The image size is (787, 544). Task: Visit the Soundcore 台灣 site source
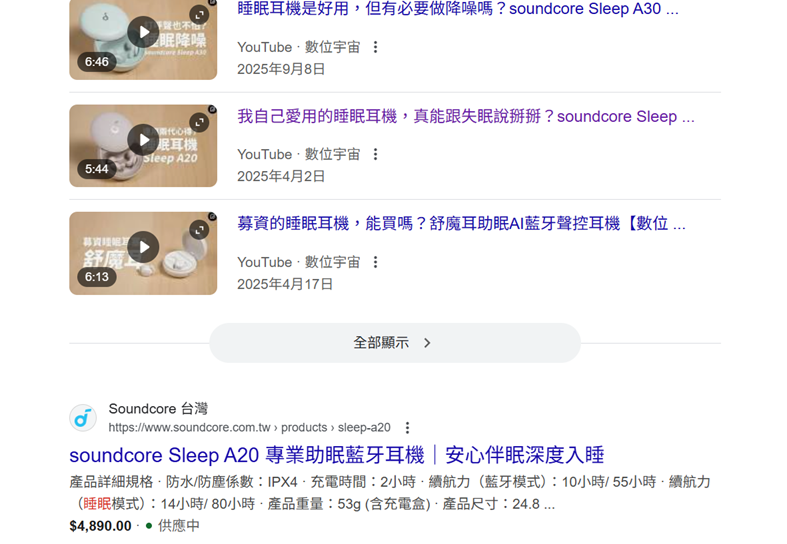[158, 409]
